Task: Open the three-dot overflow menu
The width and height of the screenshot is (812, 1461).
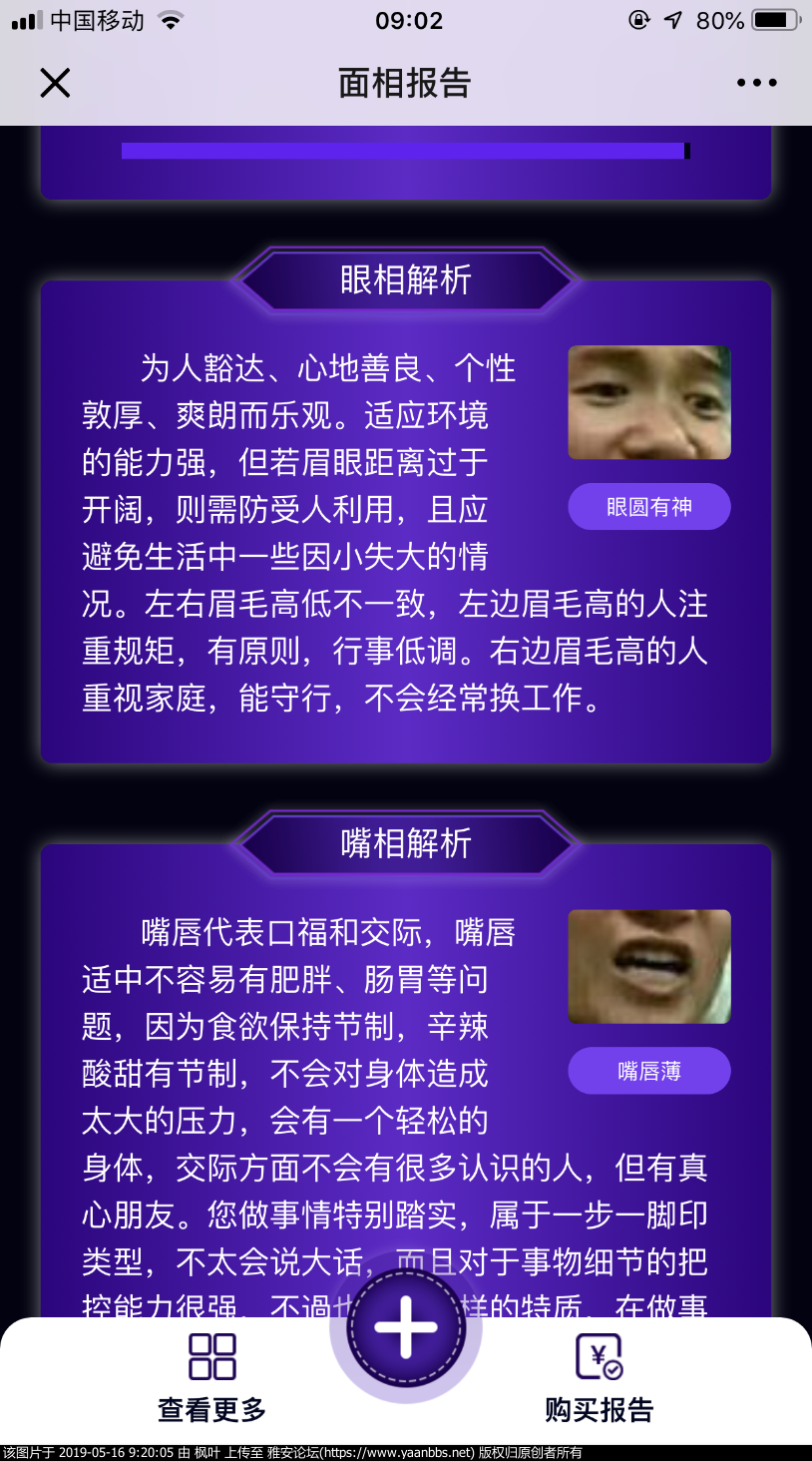Action: [756, 83]
